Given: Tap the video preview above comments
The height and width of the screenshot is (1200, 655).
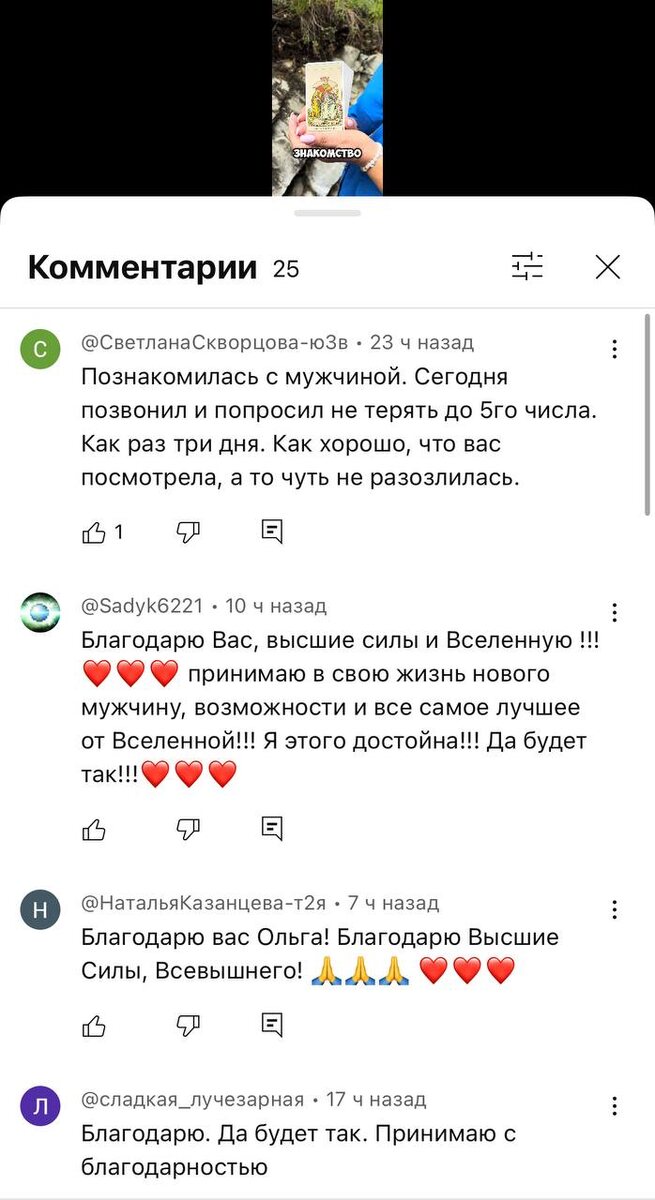Looking at the screenshot, I should pyautogui.click(x=327, y=97).
